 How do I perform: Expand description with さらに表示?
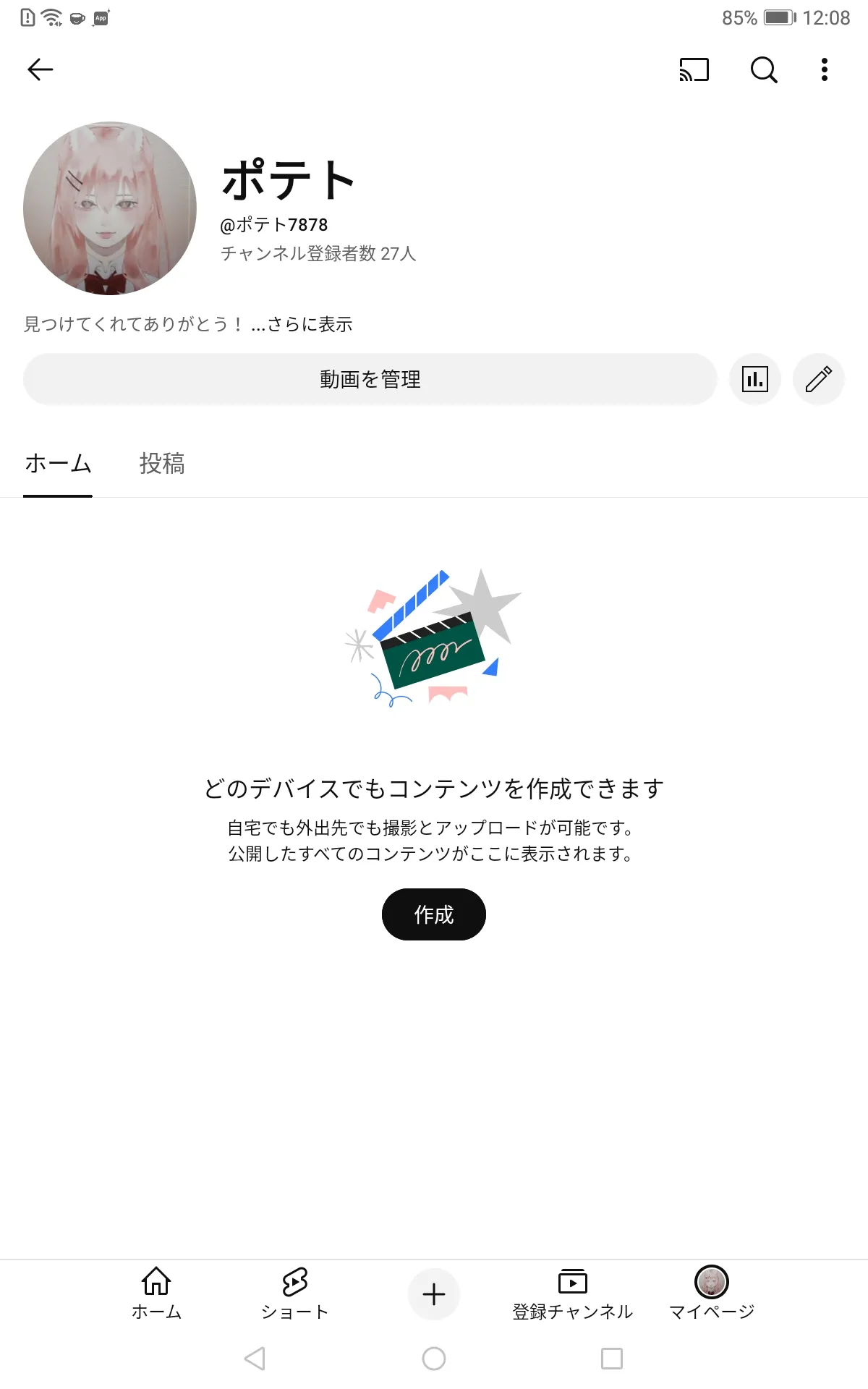click(x=310, y=324)
